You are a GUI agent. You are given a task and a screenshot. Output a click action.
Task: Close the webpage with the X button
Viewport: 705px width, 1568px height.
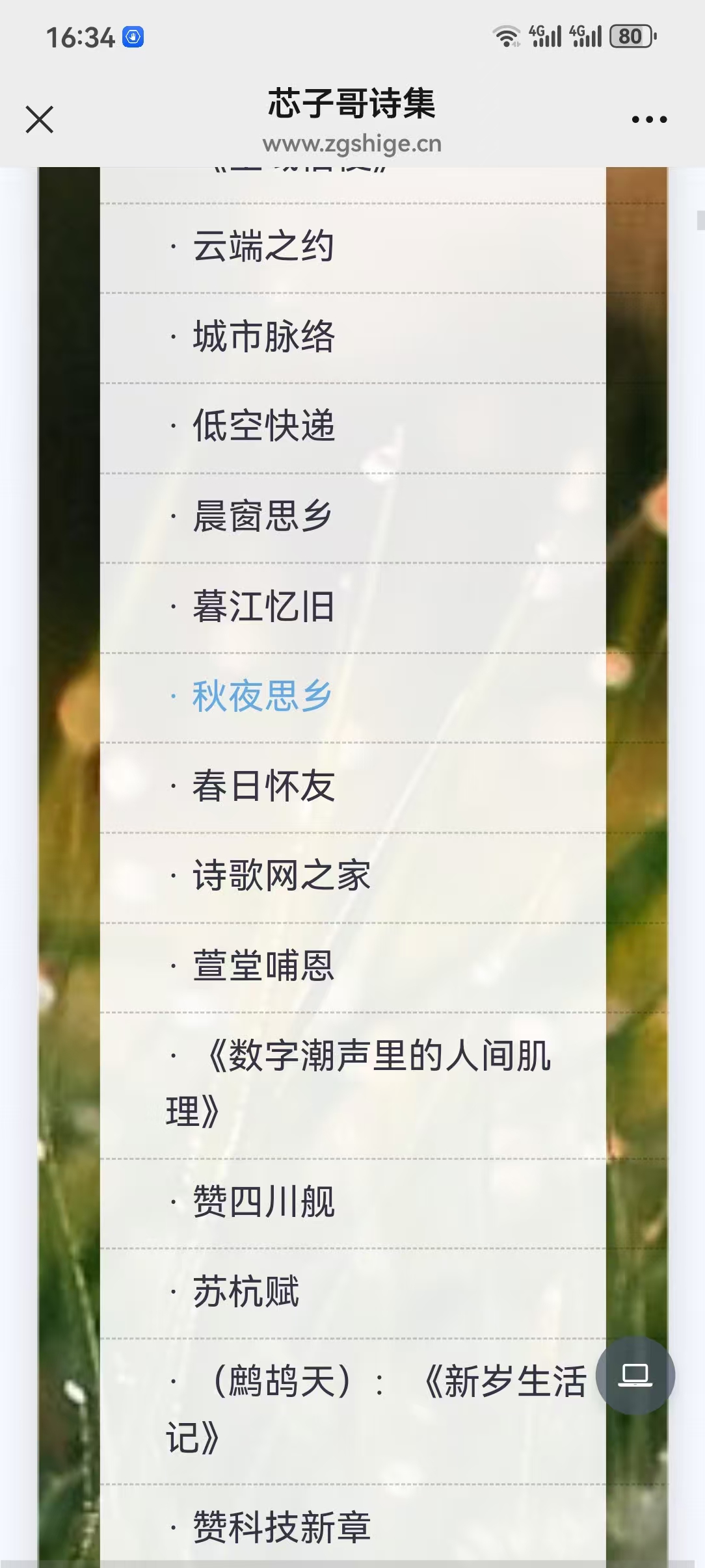click(x=40, y=120)
